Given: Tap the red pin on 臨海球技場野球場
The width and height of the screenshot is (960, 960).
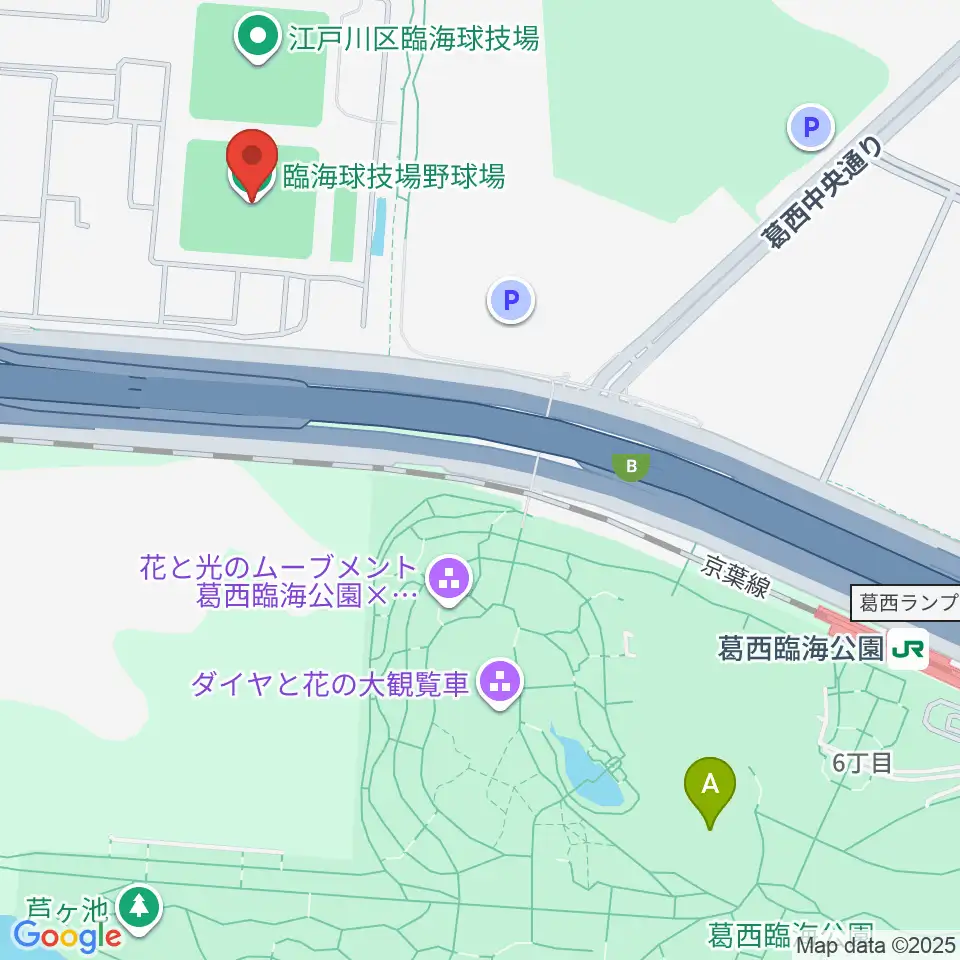Looking at the screenshot, I should coord(252,165).
